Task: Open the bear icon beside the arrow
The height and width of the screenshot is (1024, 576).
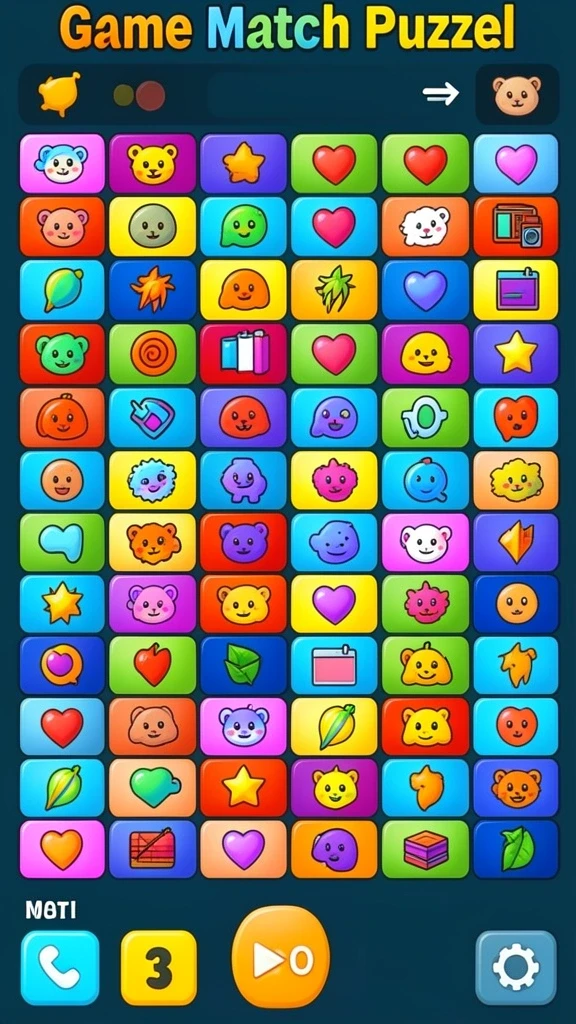Action: tap(517, 95)
